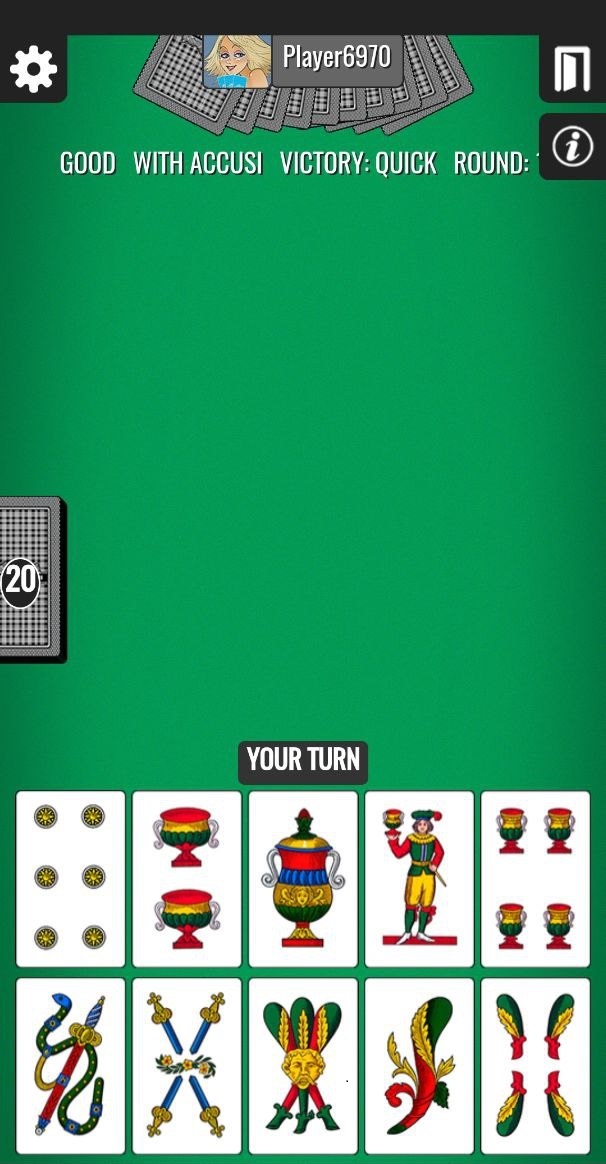Viewport: 606px width, 1164px height.
Task: Play the ace of clubs card
Action: pyautogui.click(x=420, y=1066)
